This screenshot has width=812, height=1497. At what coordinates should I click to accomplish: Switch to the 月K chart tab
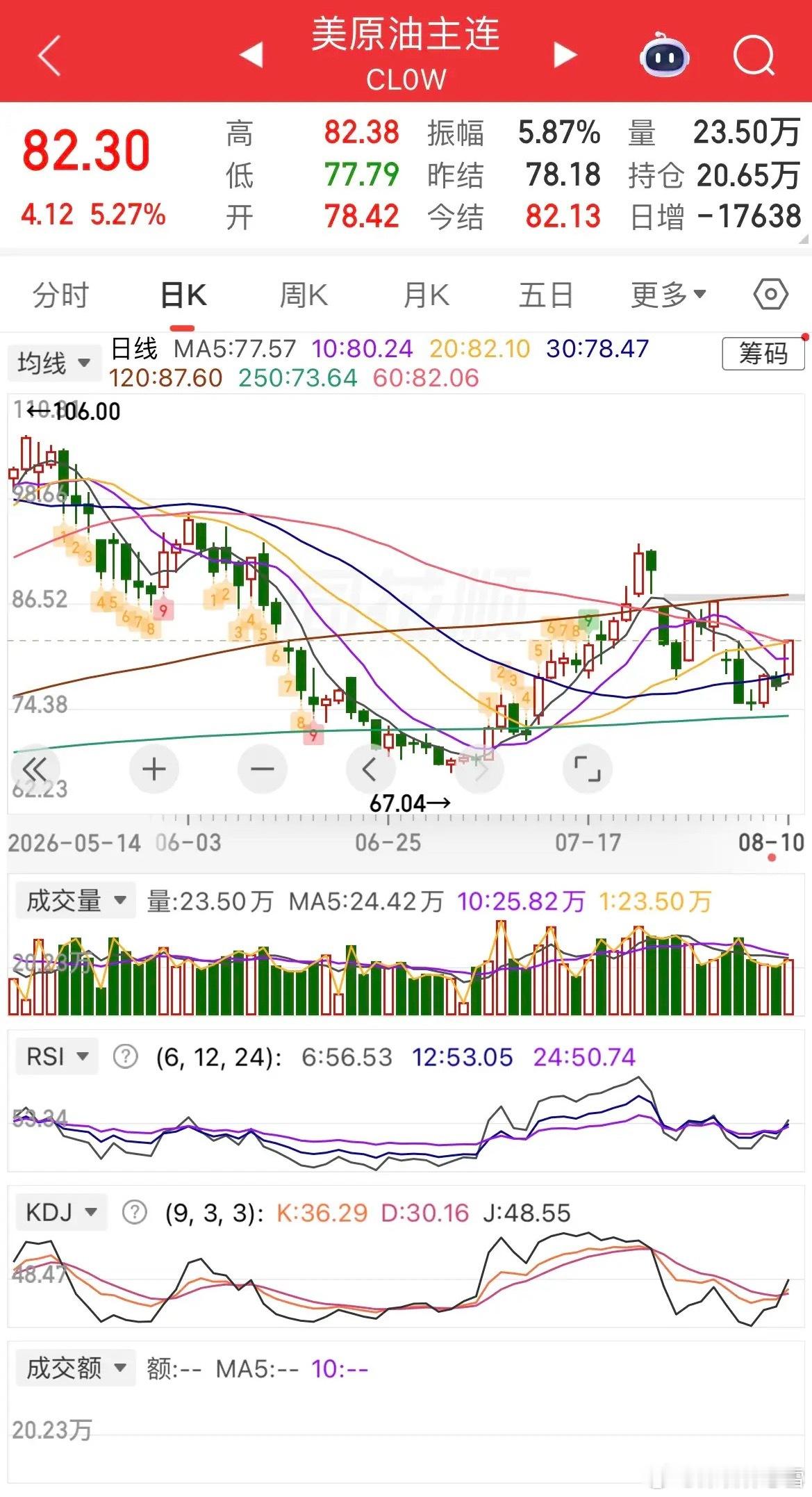426,295
